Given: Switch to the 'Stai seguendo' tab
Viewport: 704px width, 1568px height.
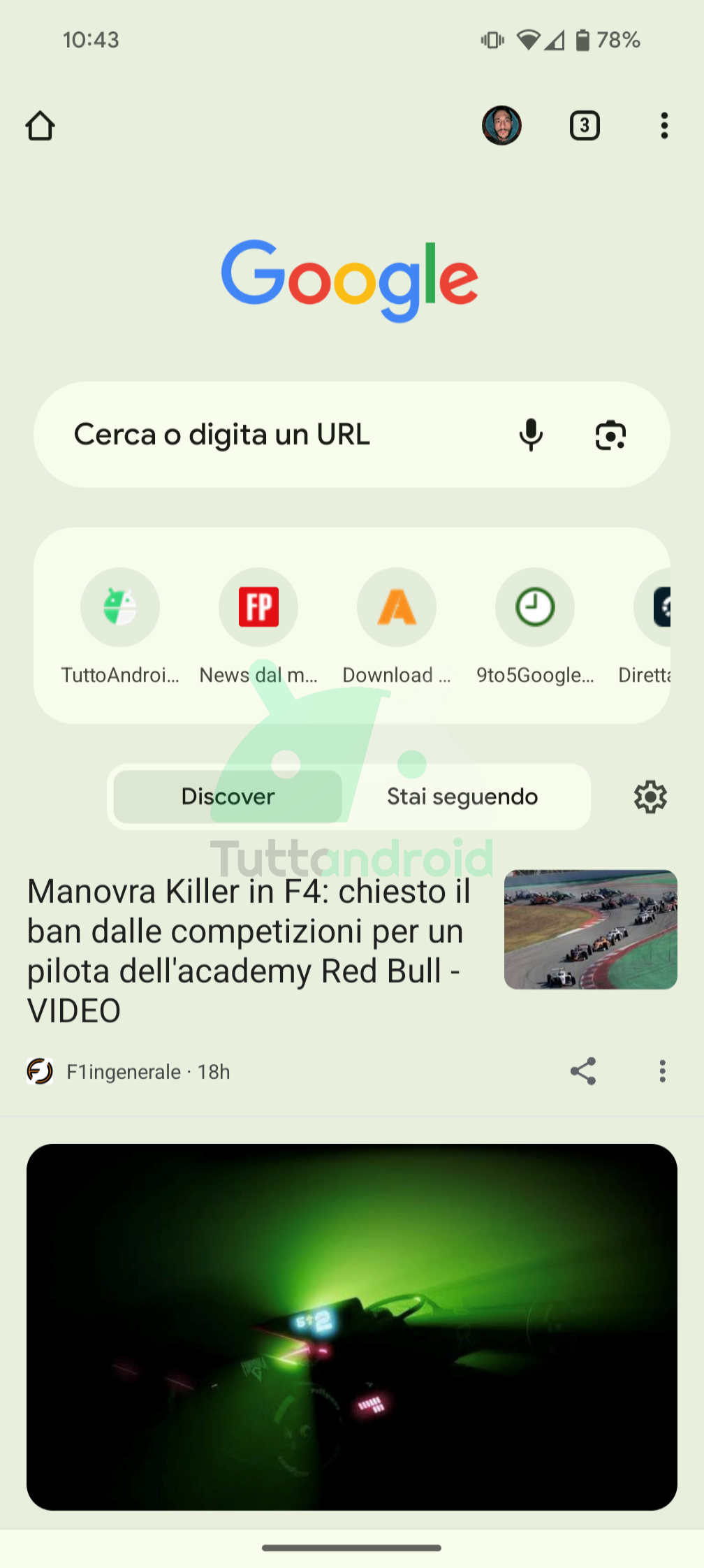Looking at the screenshot, I should 462,797.
